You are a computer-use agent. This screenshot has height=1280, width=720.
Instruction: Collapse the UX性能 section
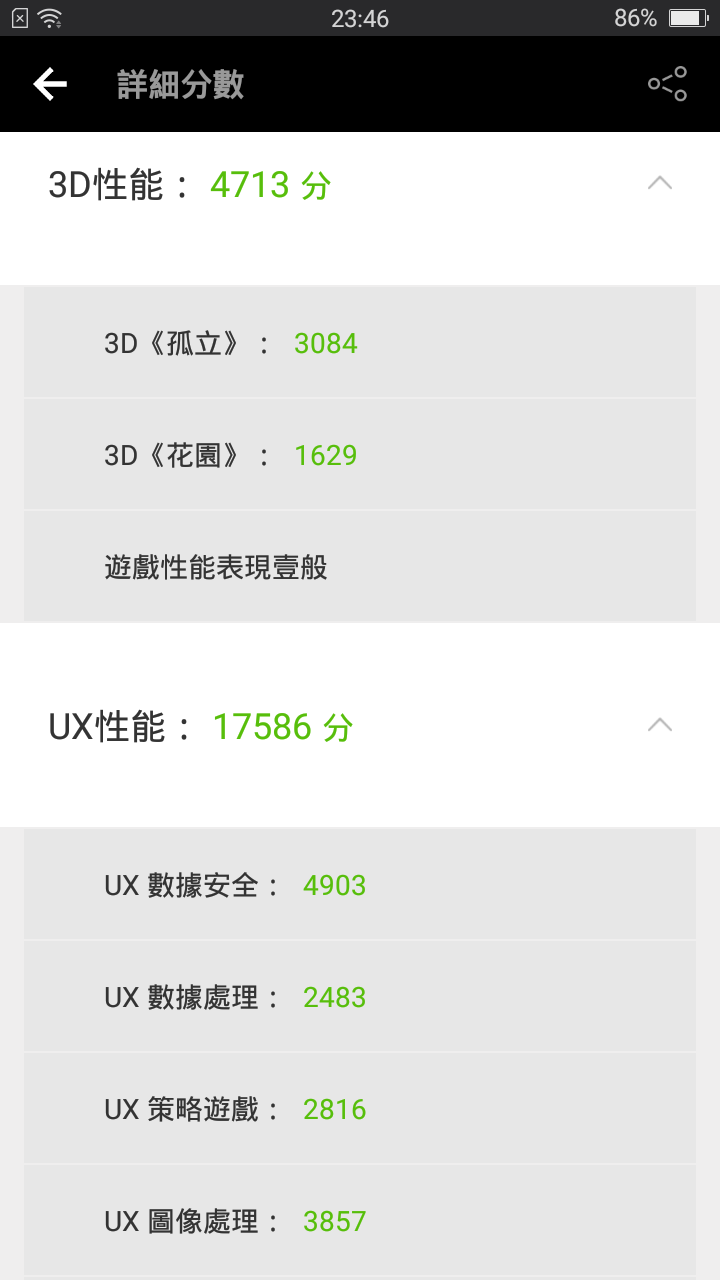660,725
